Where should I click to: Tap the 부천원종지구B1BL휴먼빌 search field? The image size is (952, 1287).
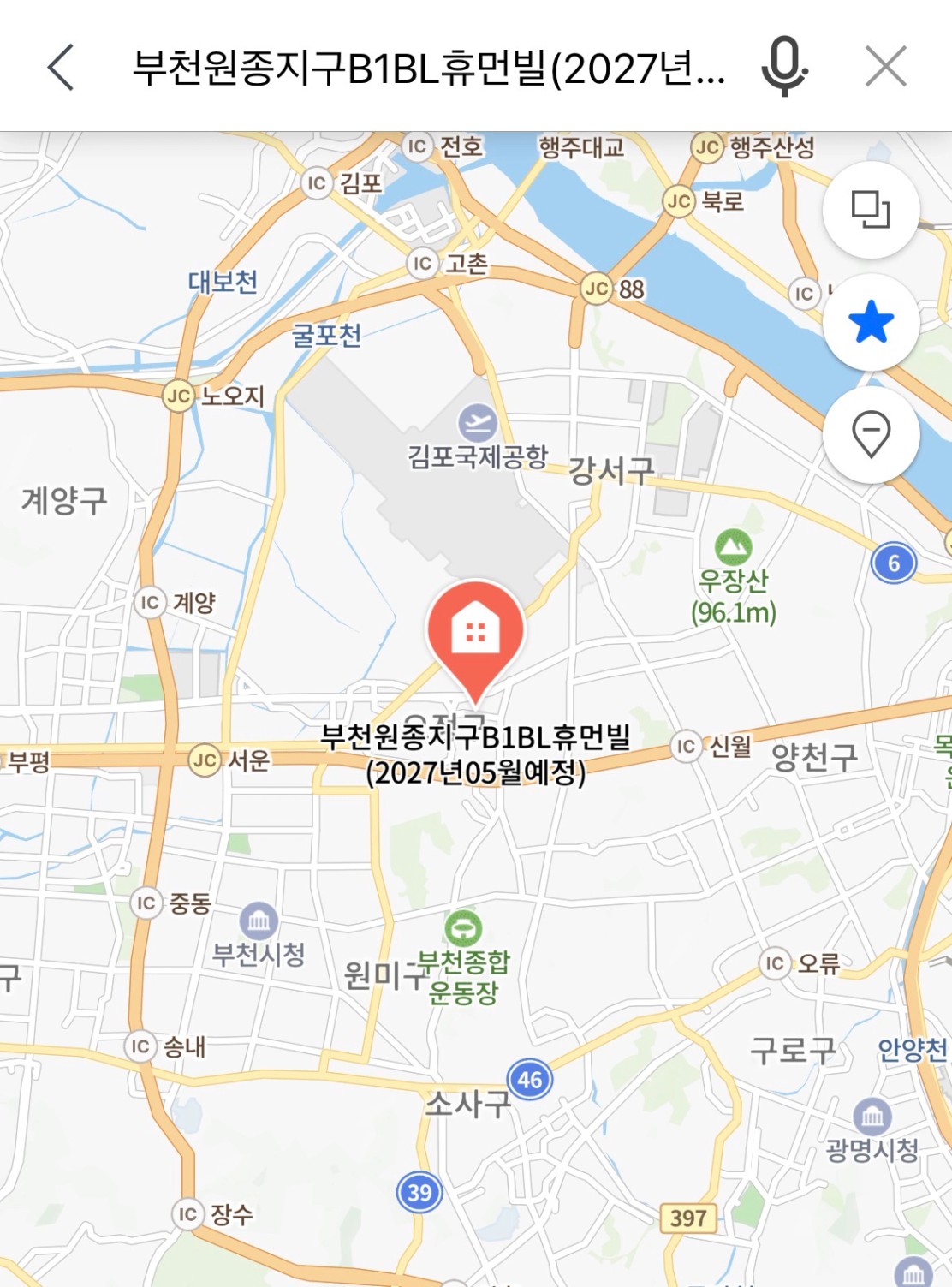[x=428, y=68]
